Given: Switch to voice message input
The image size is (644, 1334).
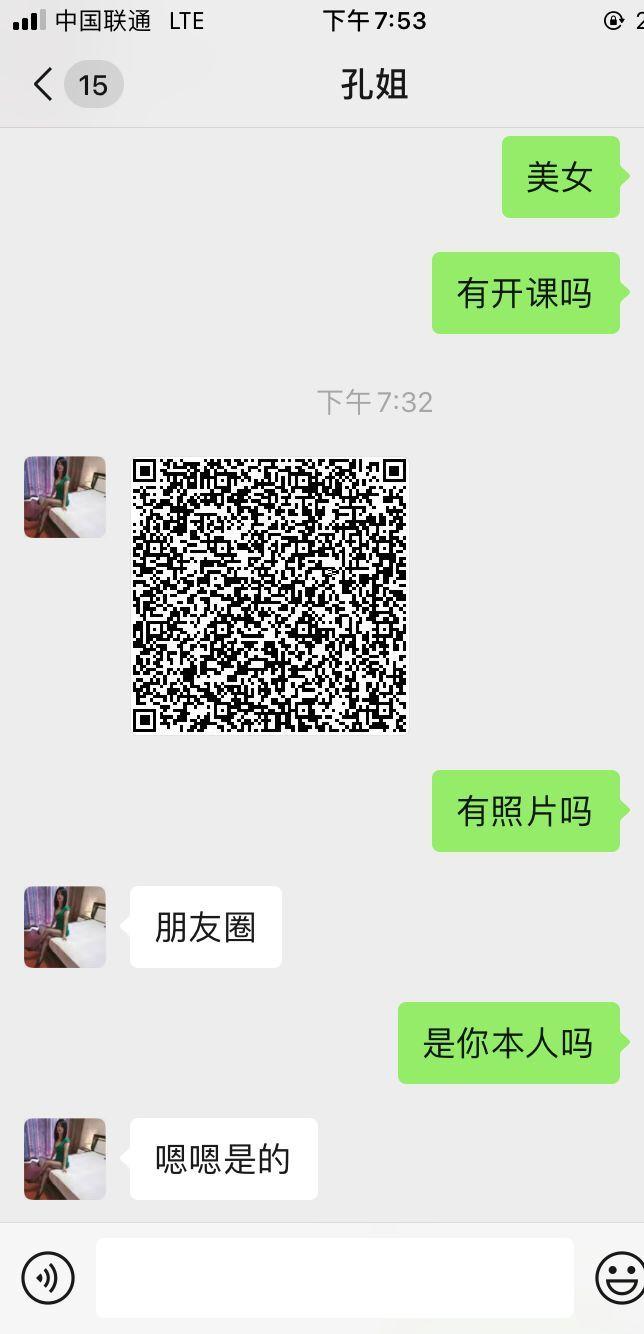Looking at the screenshot, I should (x=48, y=1277).
